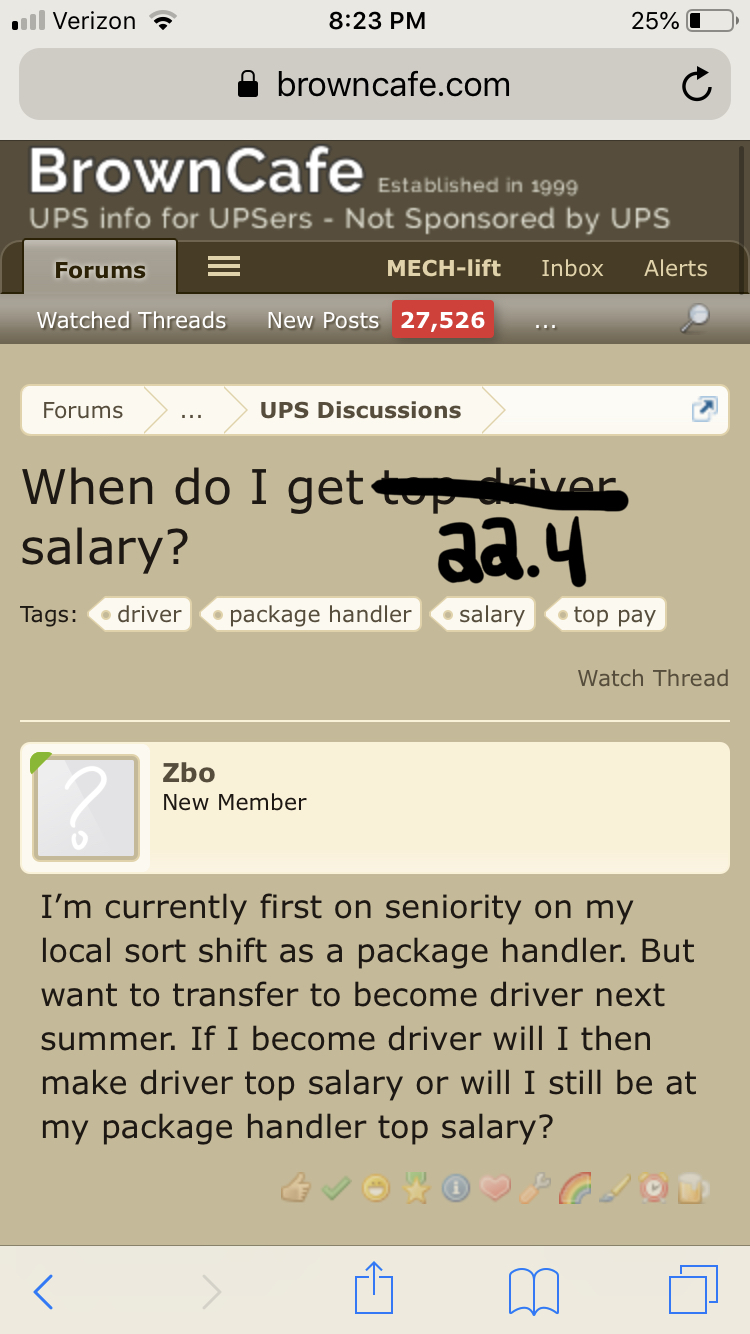Go to Watched Threads
Viewport: 750px width, 1334px height.
(131, 320)
